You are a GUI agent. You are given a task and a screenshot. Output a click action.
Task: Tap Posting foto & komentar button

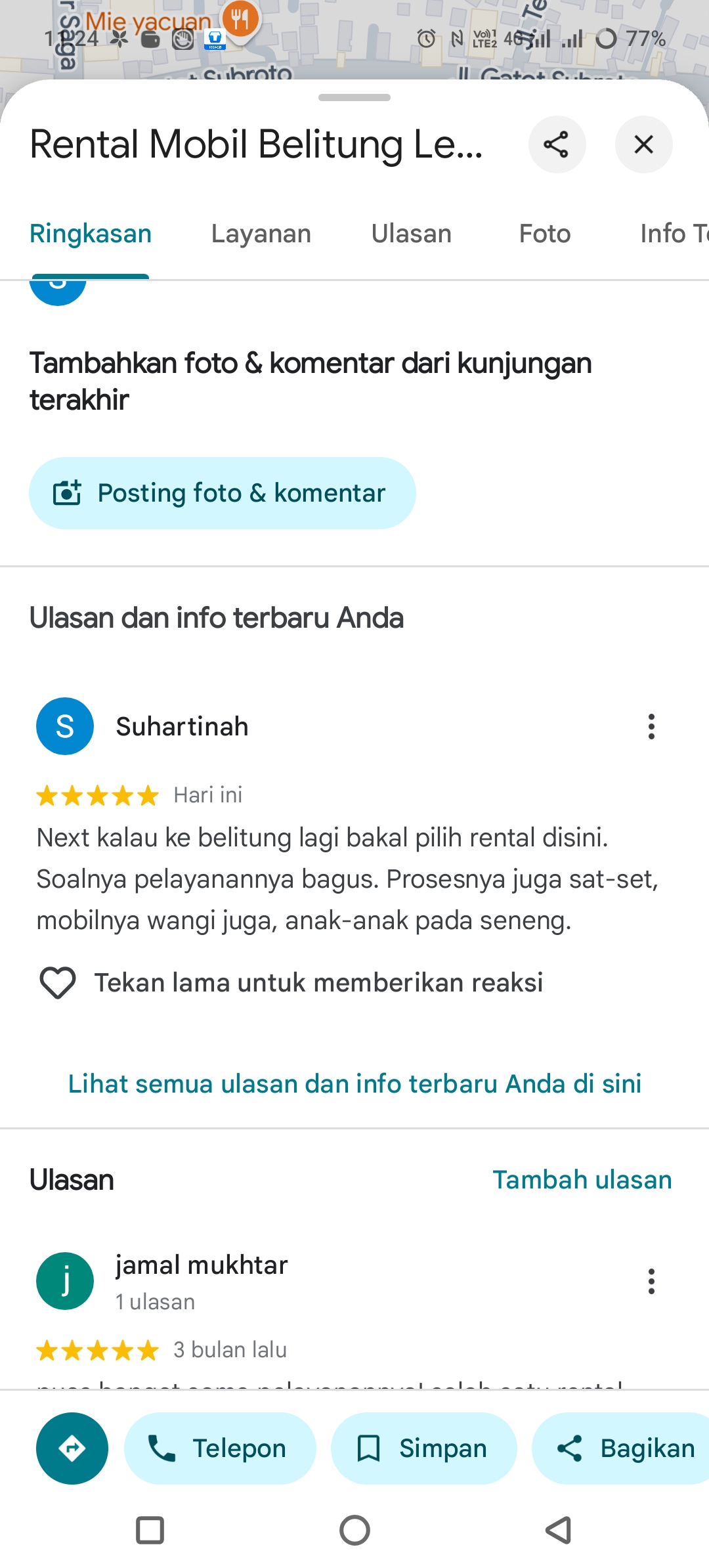(x=223, y=493)
